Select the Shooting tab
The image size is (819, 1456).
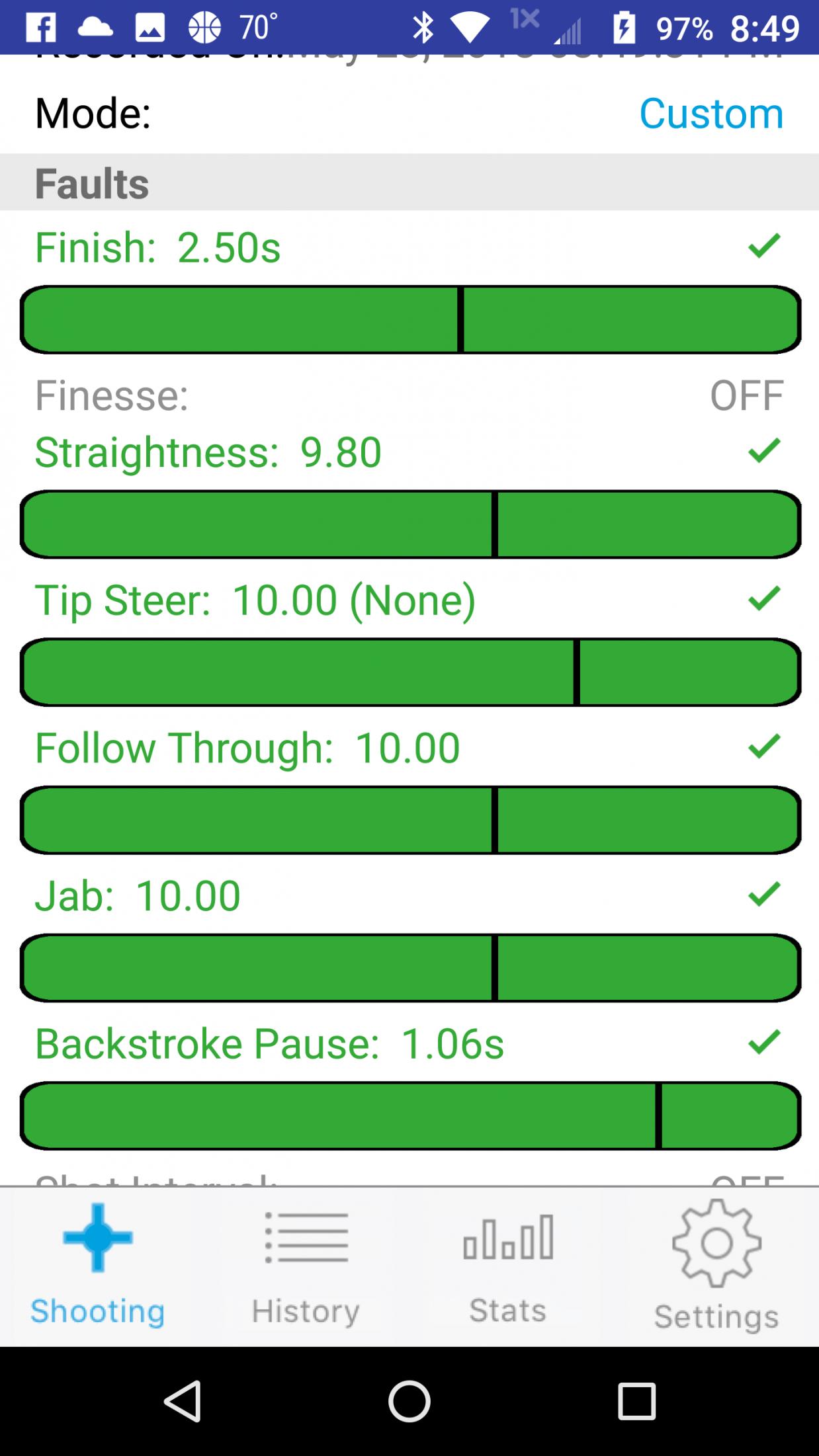98,1267
